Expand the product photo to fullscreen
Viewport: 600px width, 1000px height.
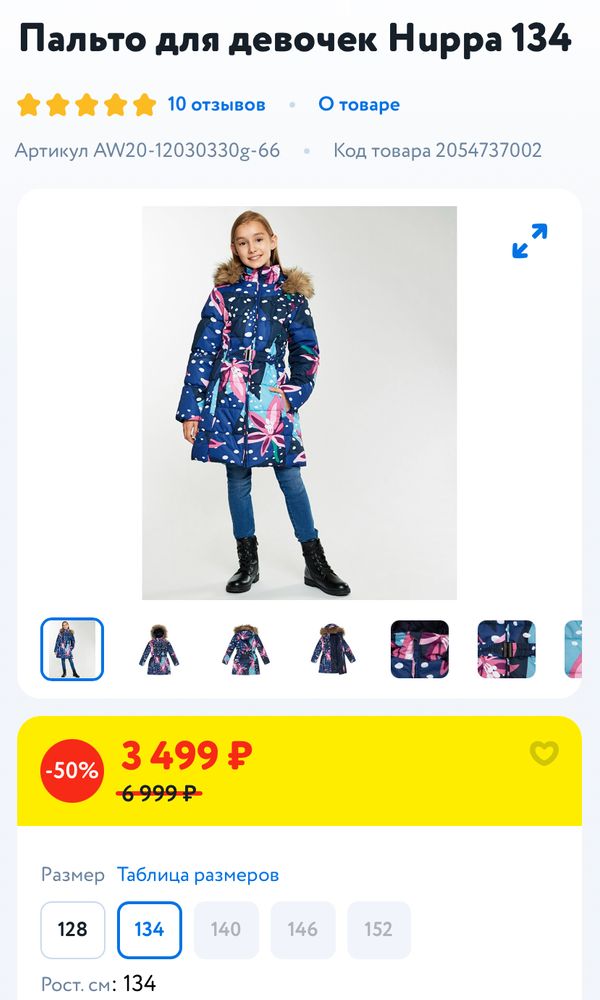529,241
